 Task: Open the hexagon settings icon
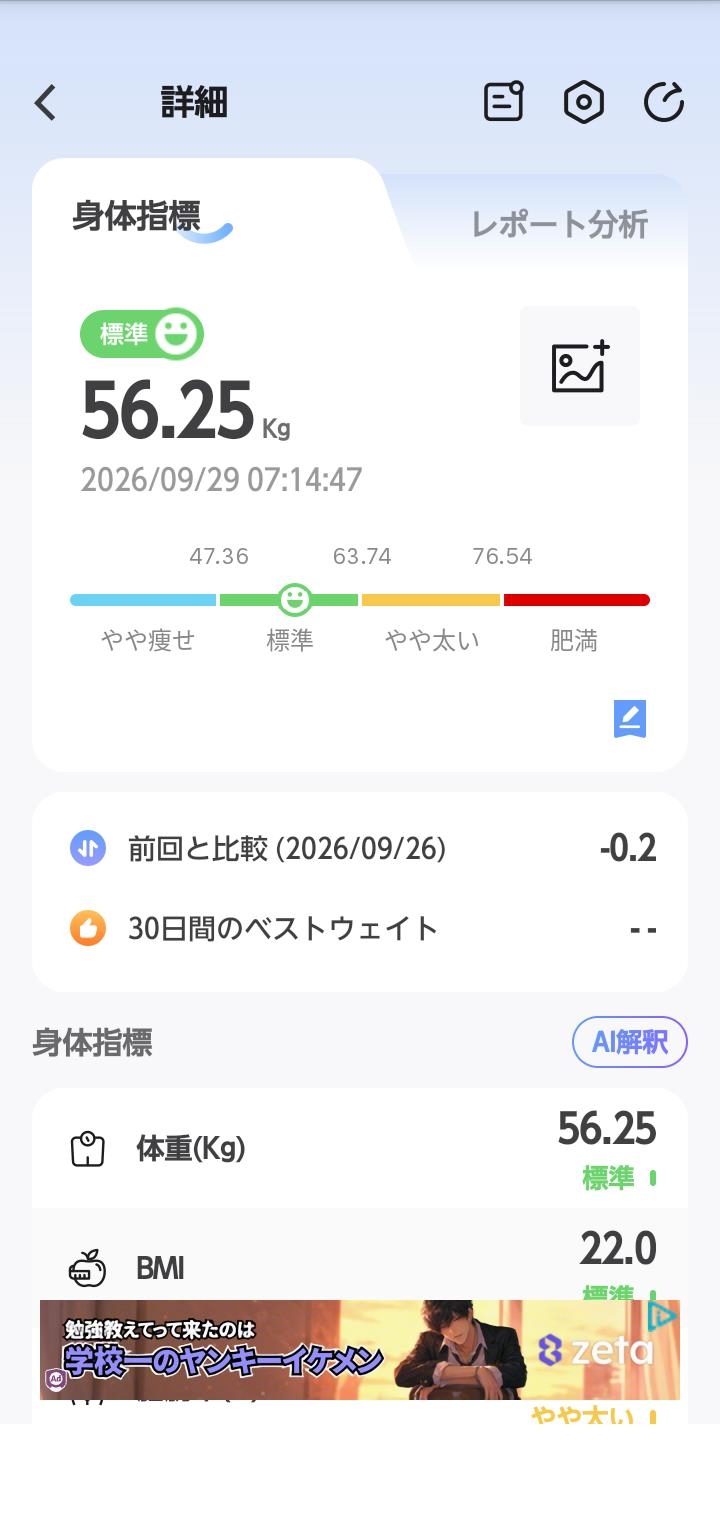click(584, 102)
